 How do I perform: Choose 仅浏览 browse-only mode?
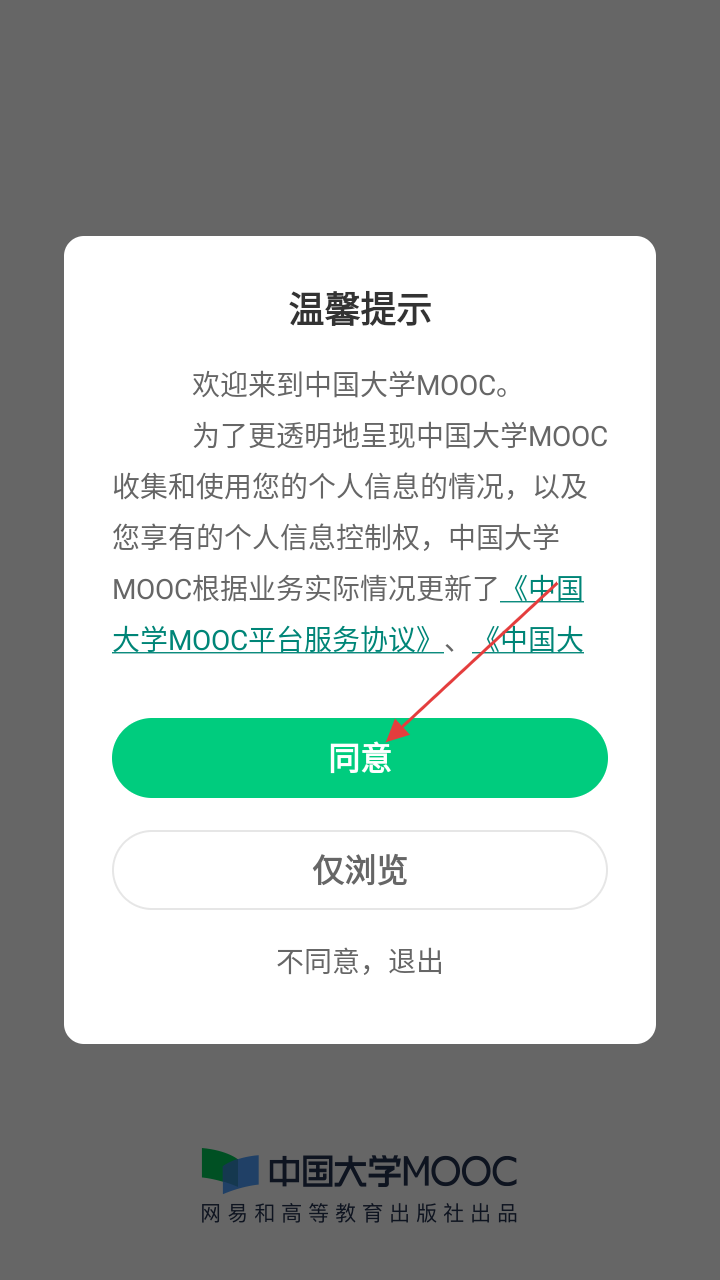click(x=360, y=870)
